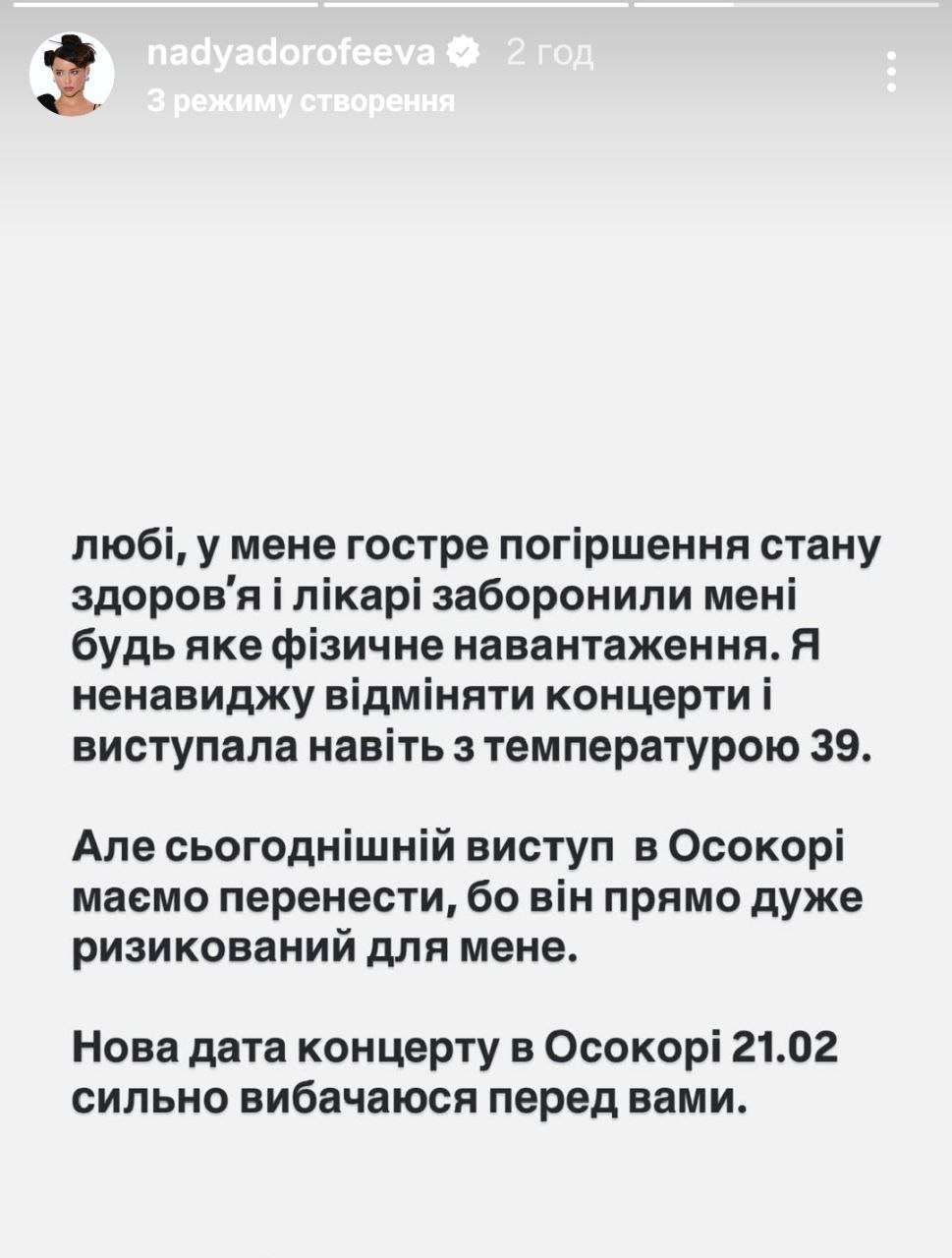952x1258 pixels.
Task: Tap the 'З режиму створення' label
Action: [301, 102]
